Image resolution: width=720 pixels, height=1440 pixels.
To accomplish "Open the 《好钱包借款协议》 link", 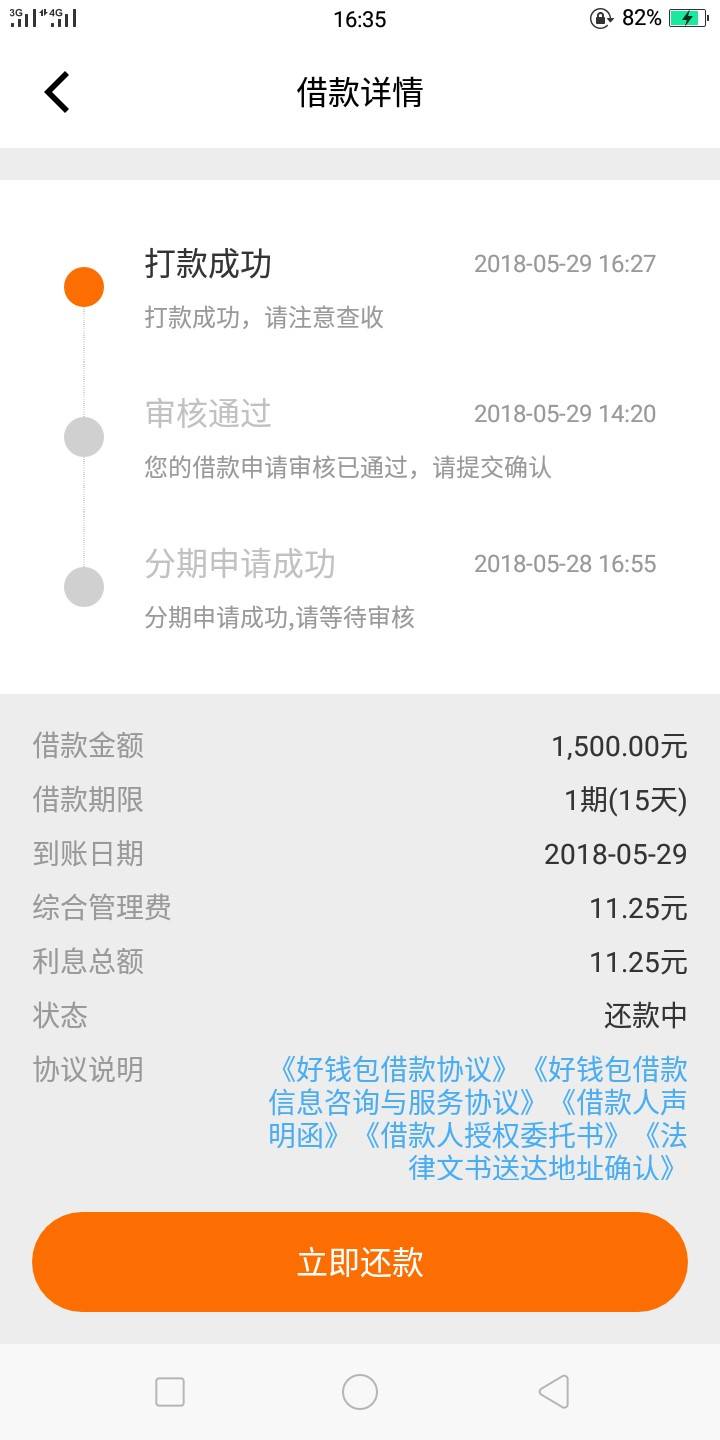I will 396,1069.
